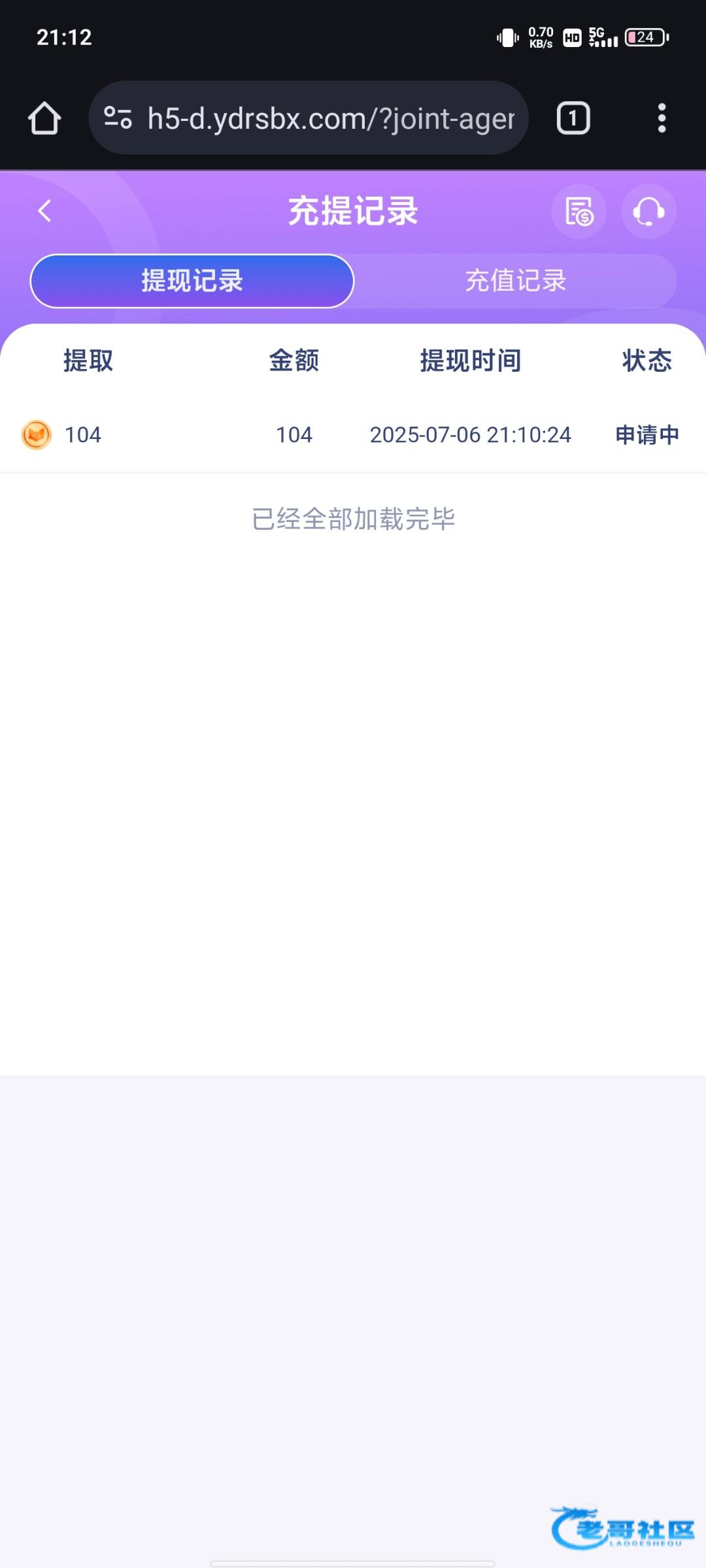Contact customer service via headset icon
Viewport: 706px width, 1568px height.
(x=648, y=211)
